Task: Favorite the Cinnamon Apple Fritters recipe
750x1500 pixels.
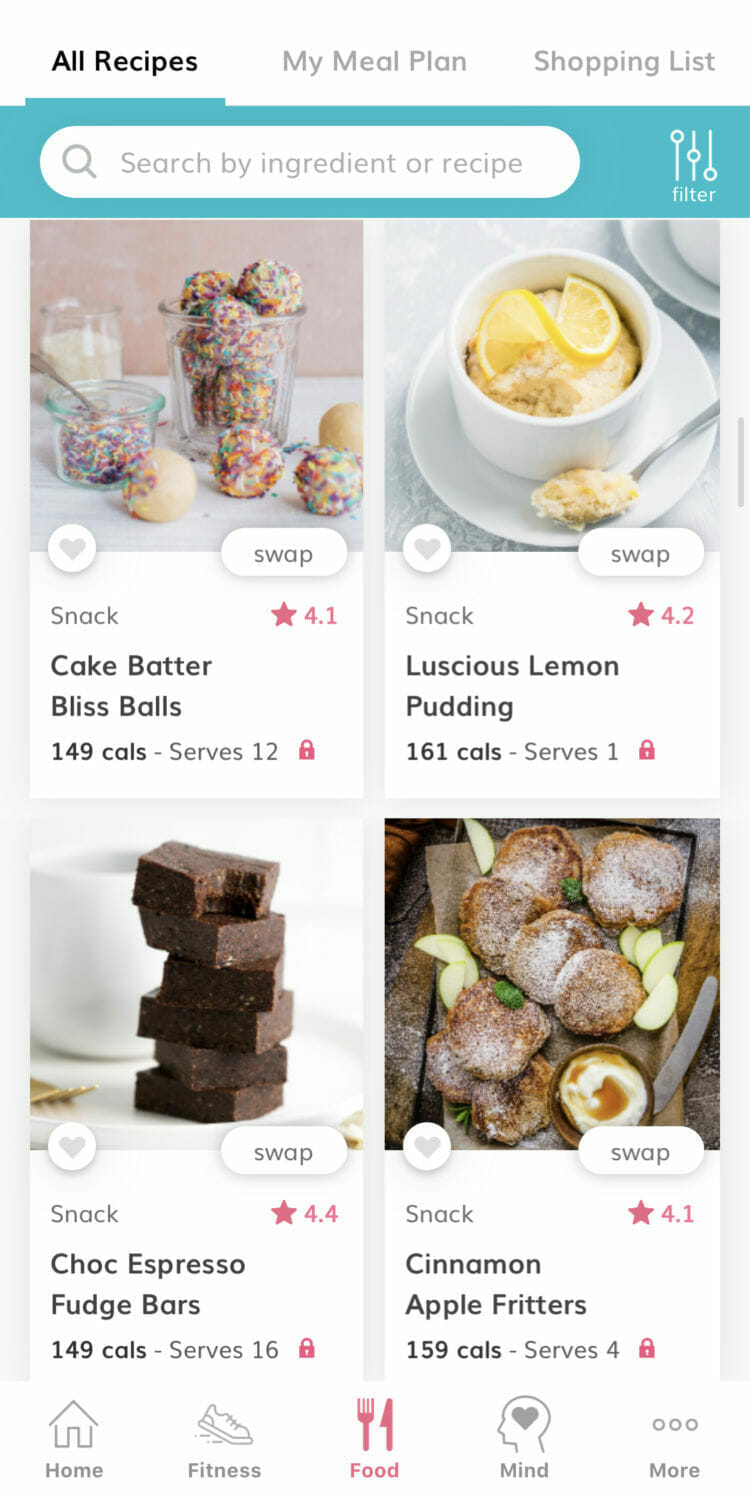Action: point(427,1147)
